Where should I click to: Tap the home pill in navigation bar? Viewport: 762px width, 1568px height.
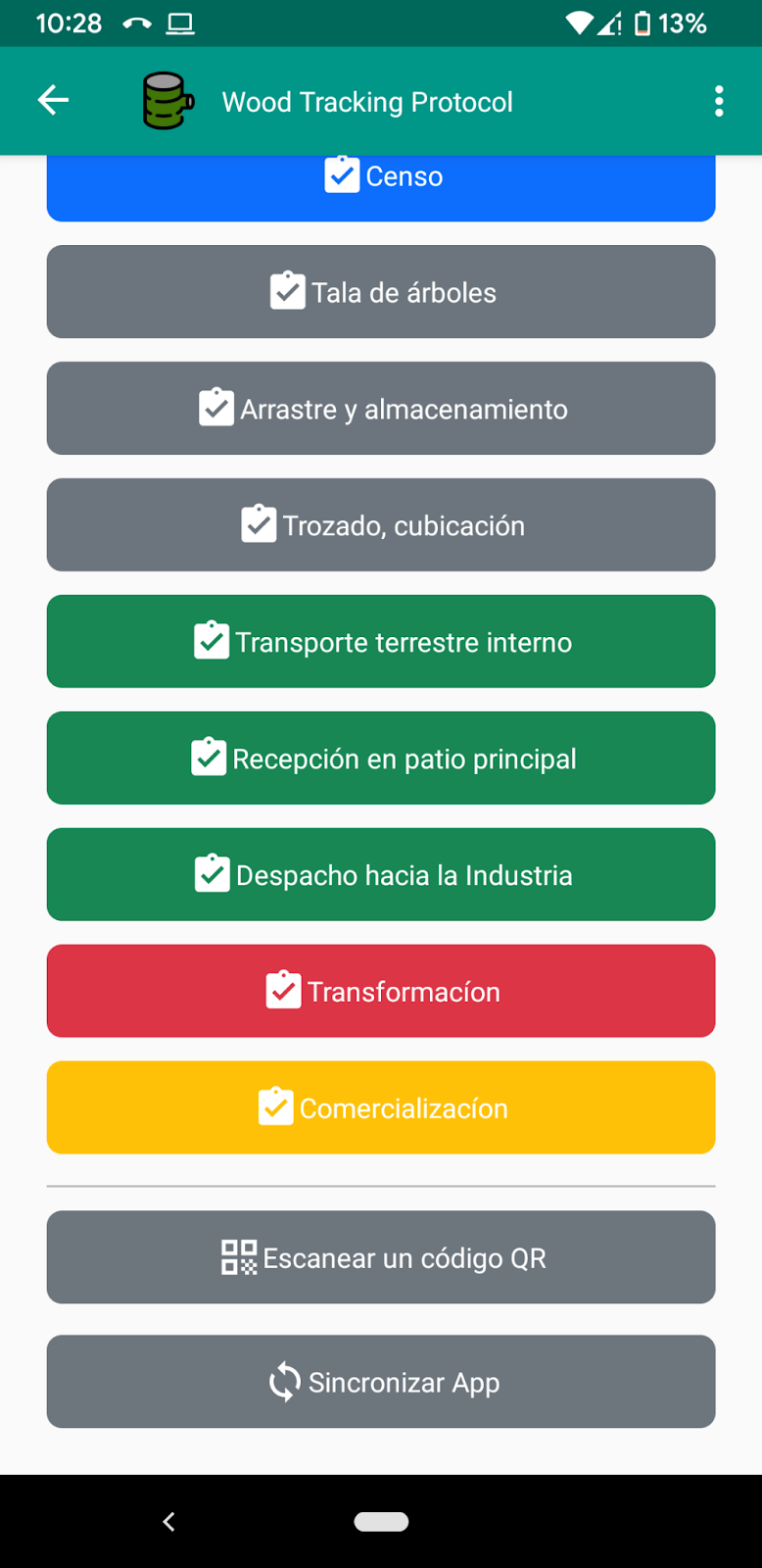381,1521
